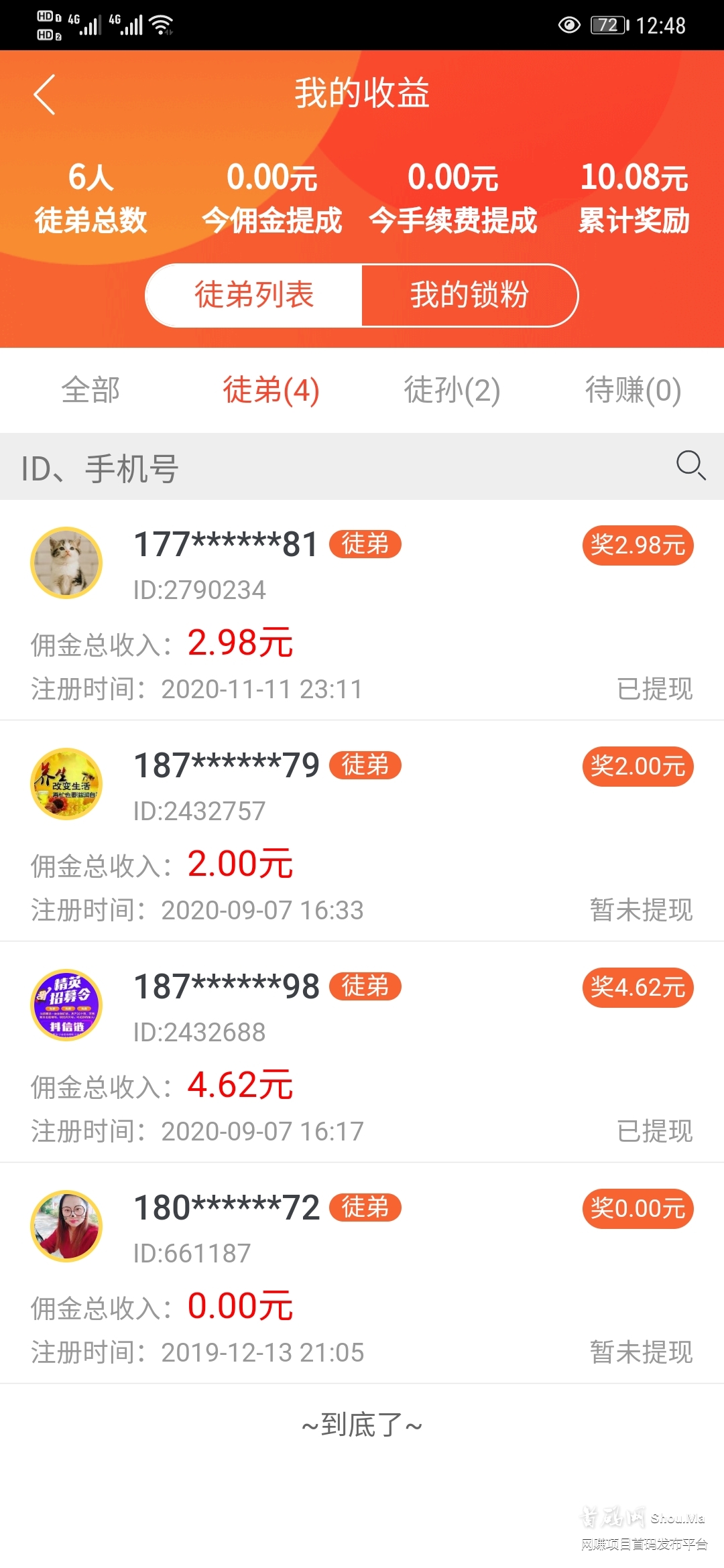724x1568 pixels.
Task: Open apprentice 180******72 entry
Action: [362, 1275]
